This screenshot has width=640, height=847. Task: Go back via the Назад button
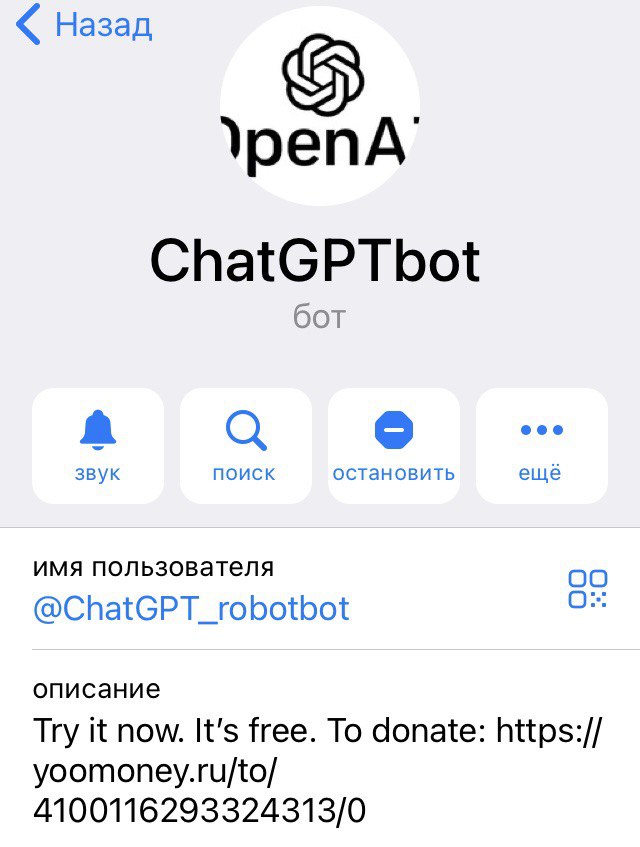pyautogui.click(x=84, y=25)
